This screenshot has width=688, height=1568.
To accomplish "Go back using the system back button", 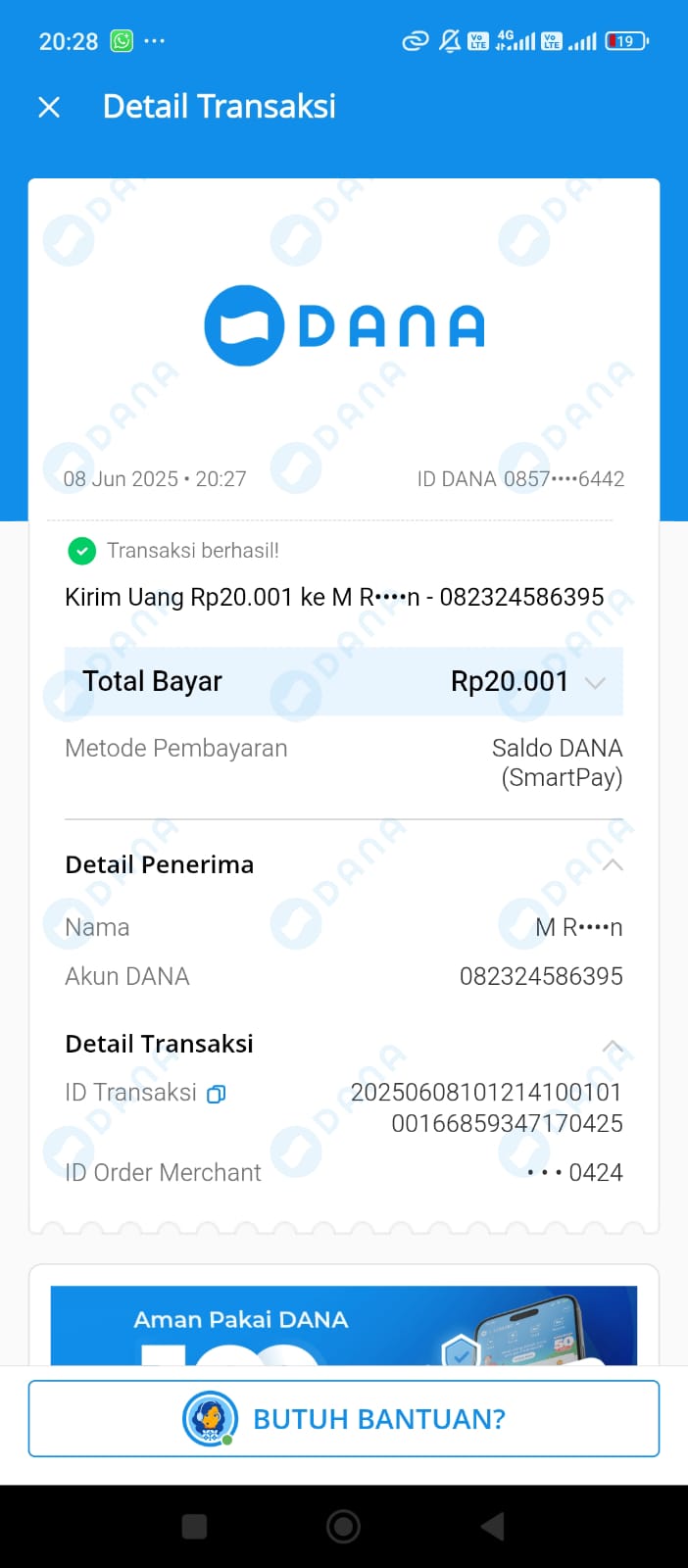I will tap(493, 1526).
